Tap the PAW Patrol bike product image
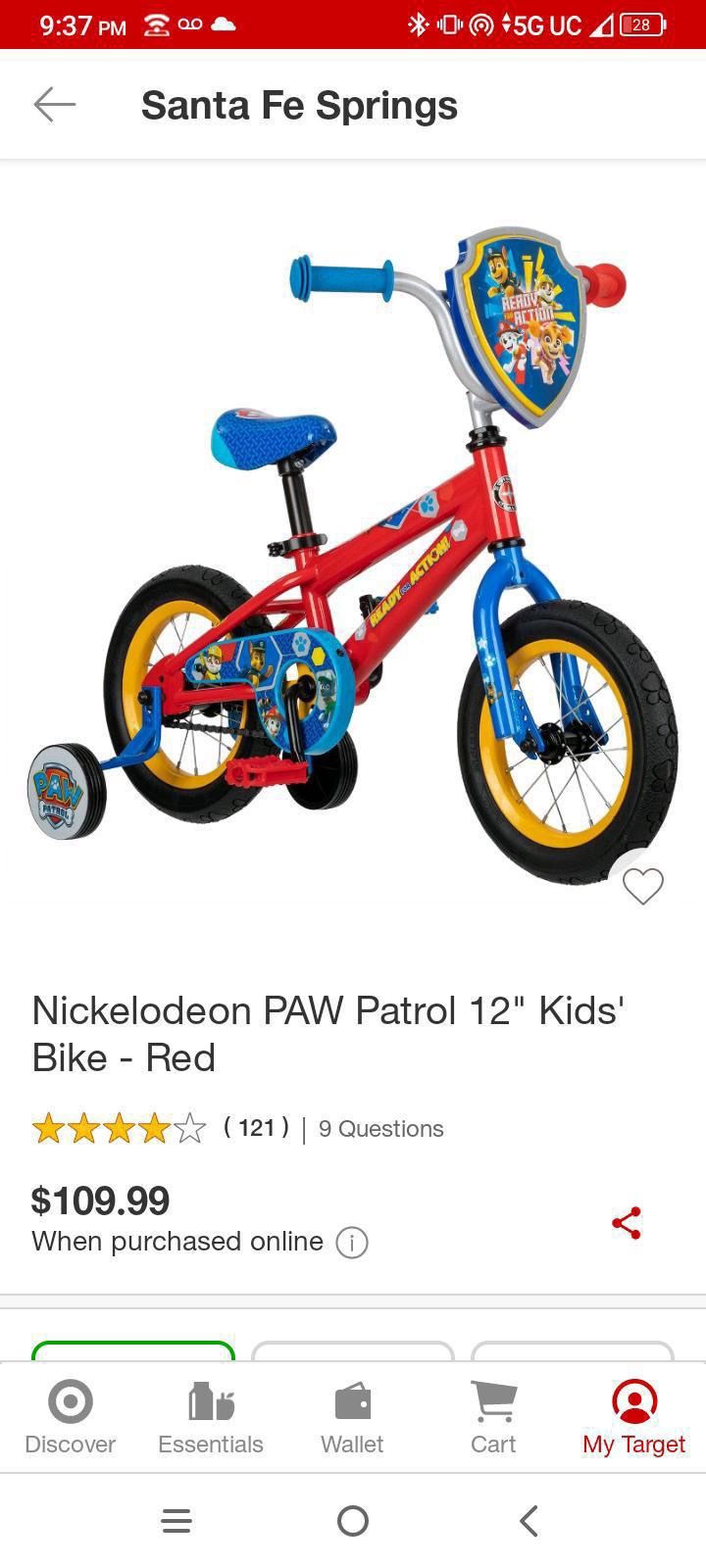This screenshot has height=1568, width=706. click(x=353, y=549)
